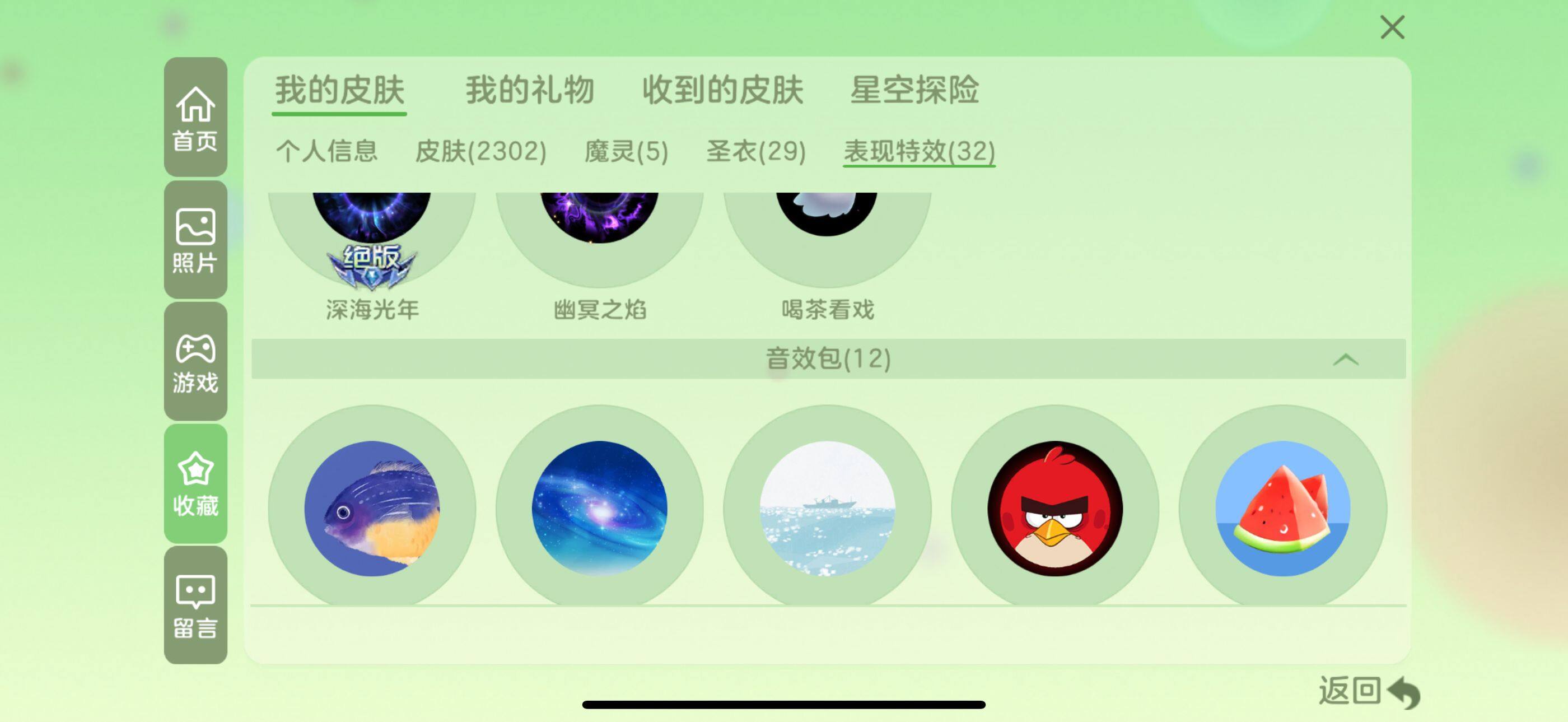Select the 圣衣(29) sub-tab
Screen dimensions: 1568x722
[755, 151]
